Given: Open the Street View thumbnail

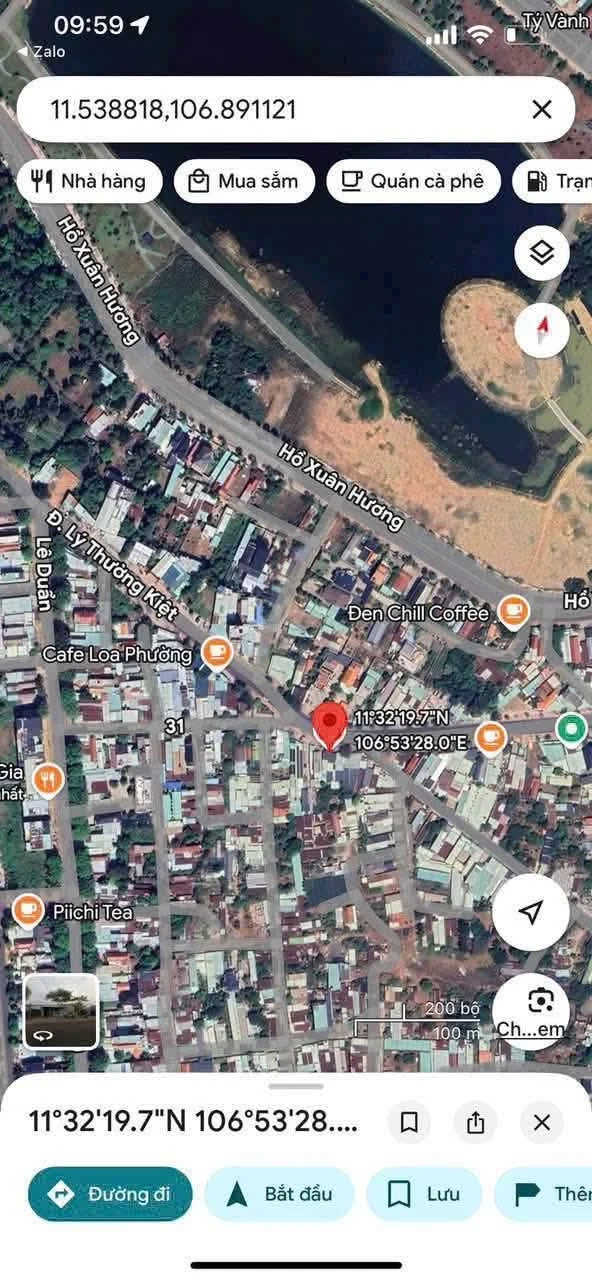Looking at the screenshot, I should click(61, 1011).
